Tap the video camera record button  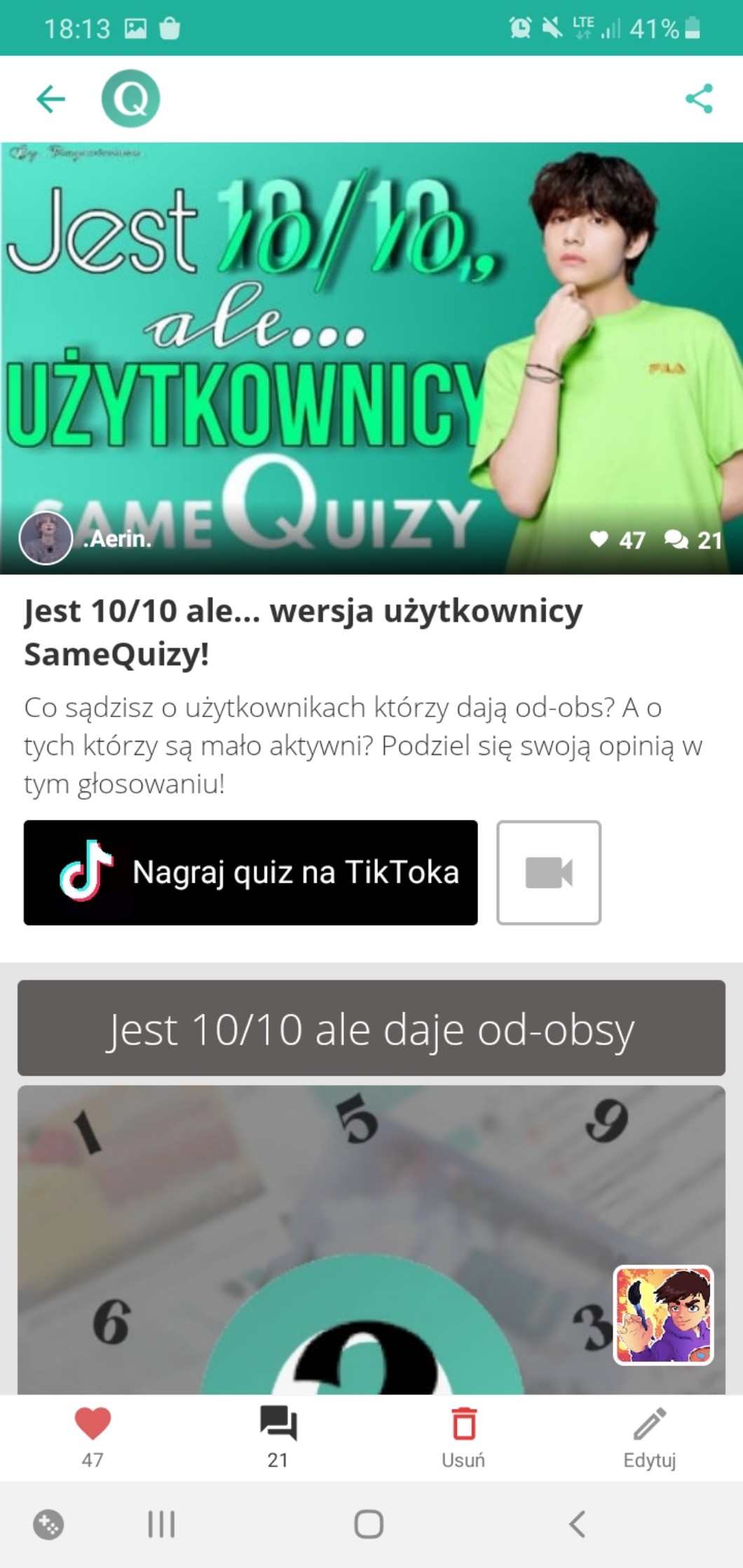pyautogui.click(x=549, y=873)
